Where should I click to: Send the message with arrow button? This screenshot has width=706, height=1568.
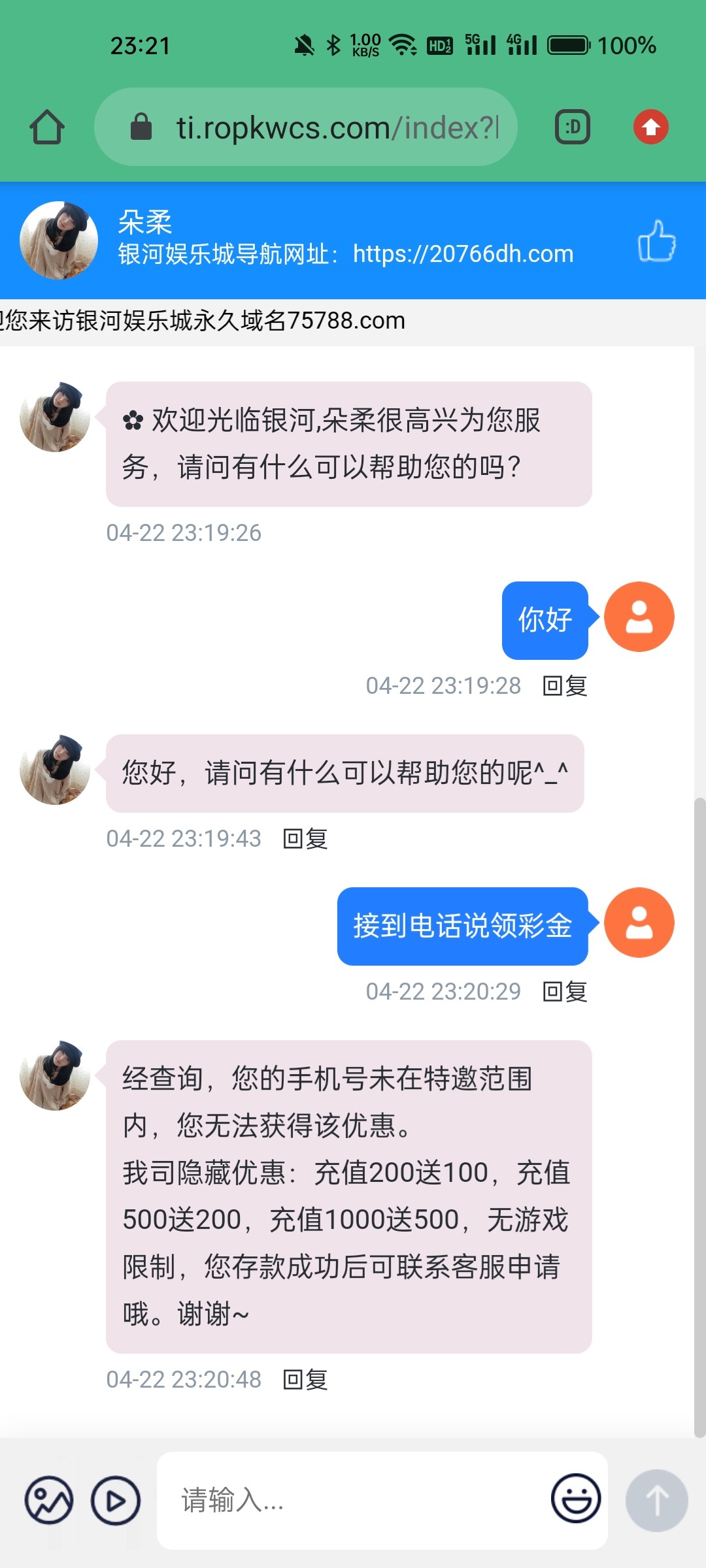click(656, 1500)
